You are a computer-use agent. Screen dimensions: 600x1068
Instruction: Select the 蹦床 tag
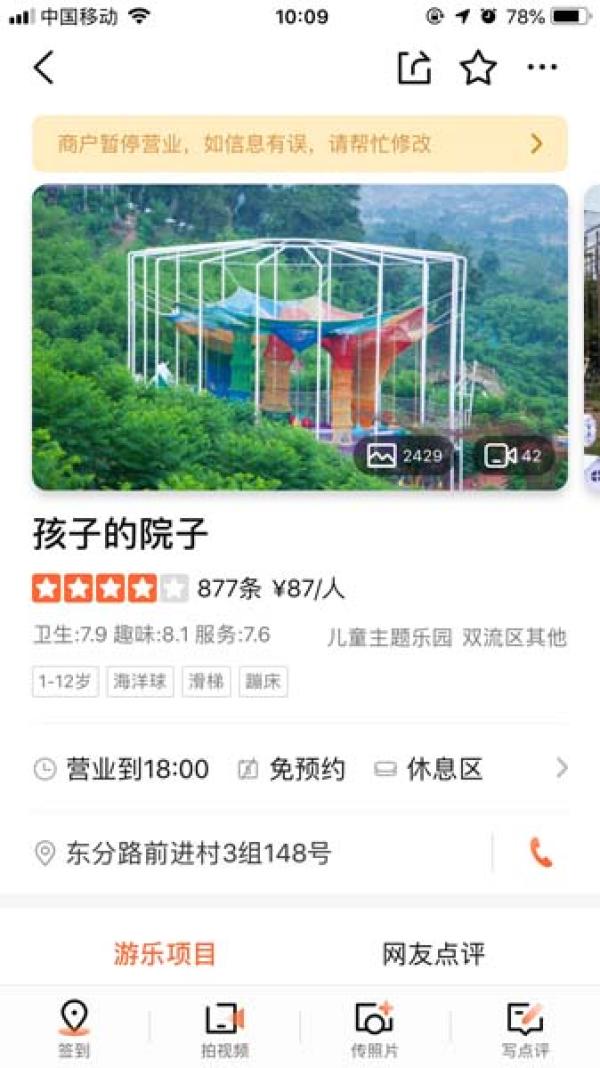(263, 683)
